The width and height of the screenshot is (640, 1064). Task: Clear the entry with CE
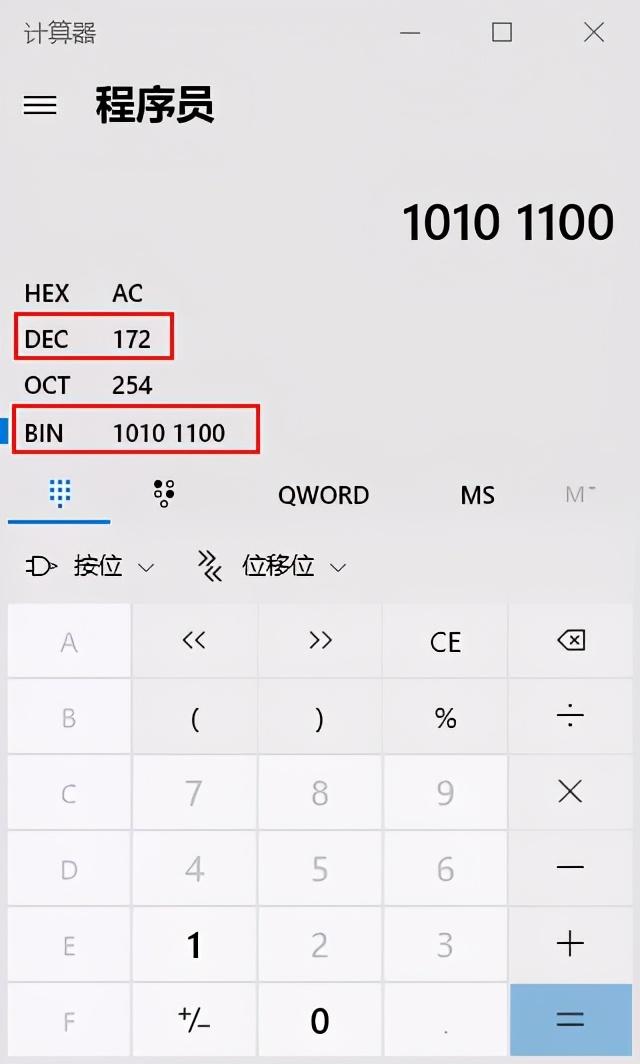point(445,641)
